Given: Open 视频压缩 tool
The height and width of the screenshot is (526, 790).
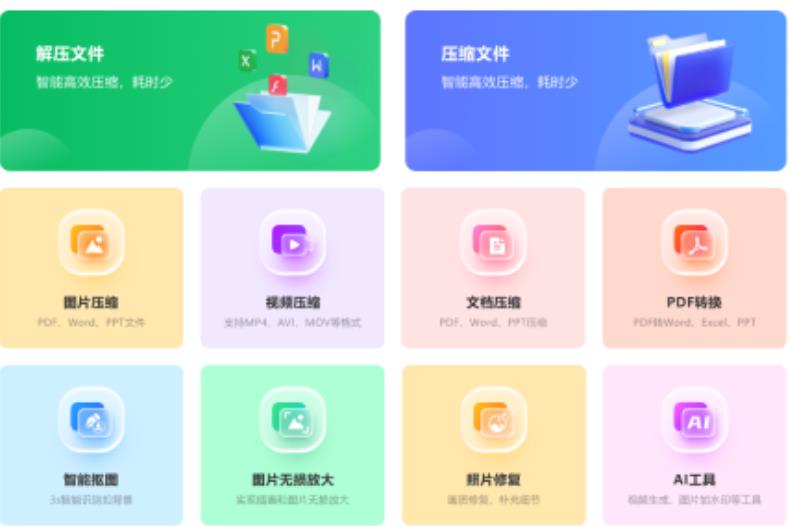Looking at the screenshot, I should (x=292, y=267).
